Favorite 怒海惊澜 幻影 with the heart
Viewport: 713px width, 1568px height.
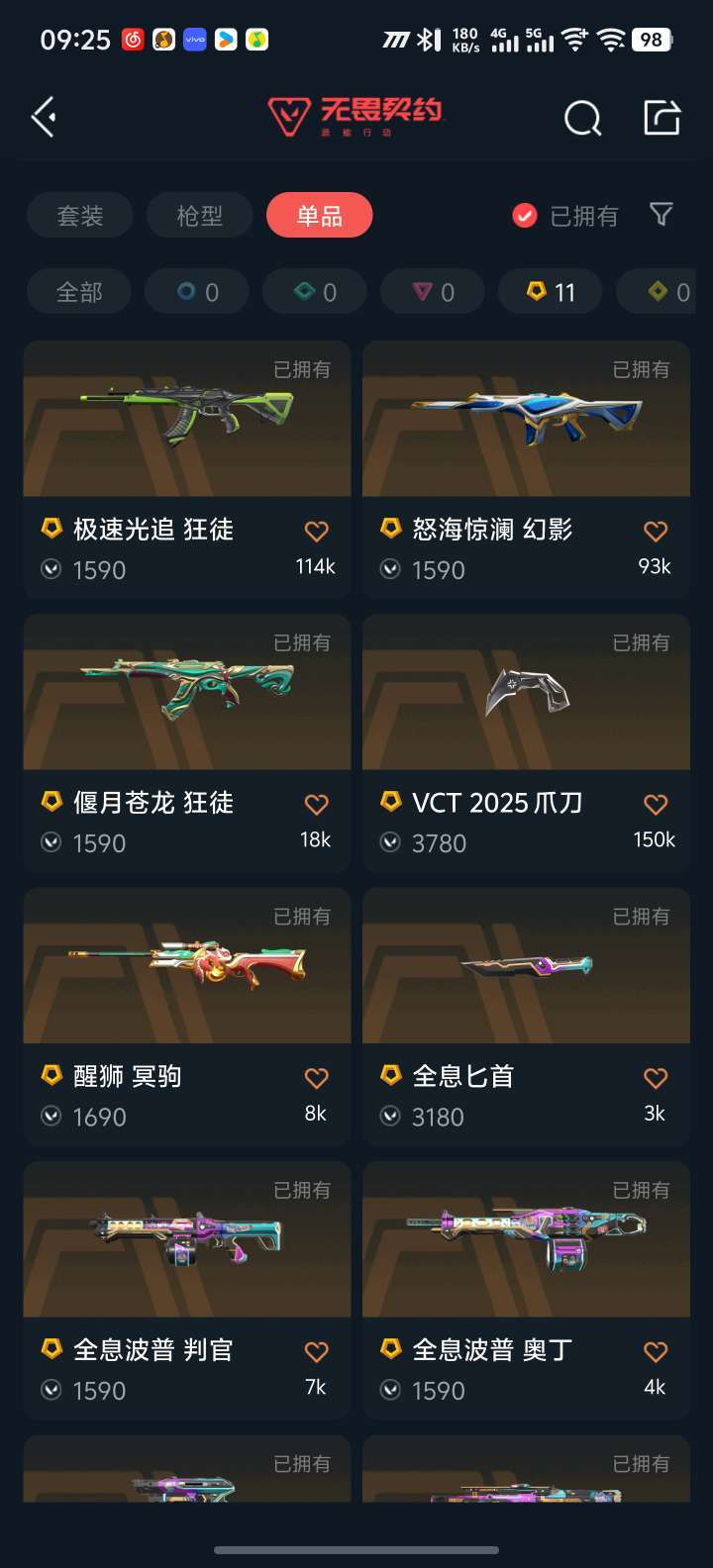pyautogui.click(x=655, y=531)
